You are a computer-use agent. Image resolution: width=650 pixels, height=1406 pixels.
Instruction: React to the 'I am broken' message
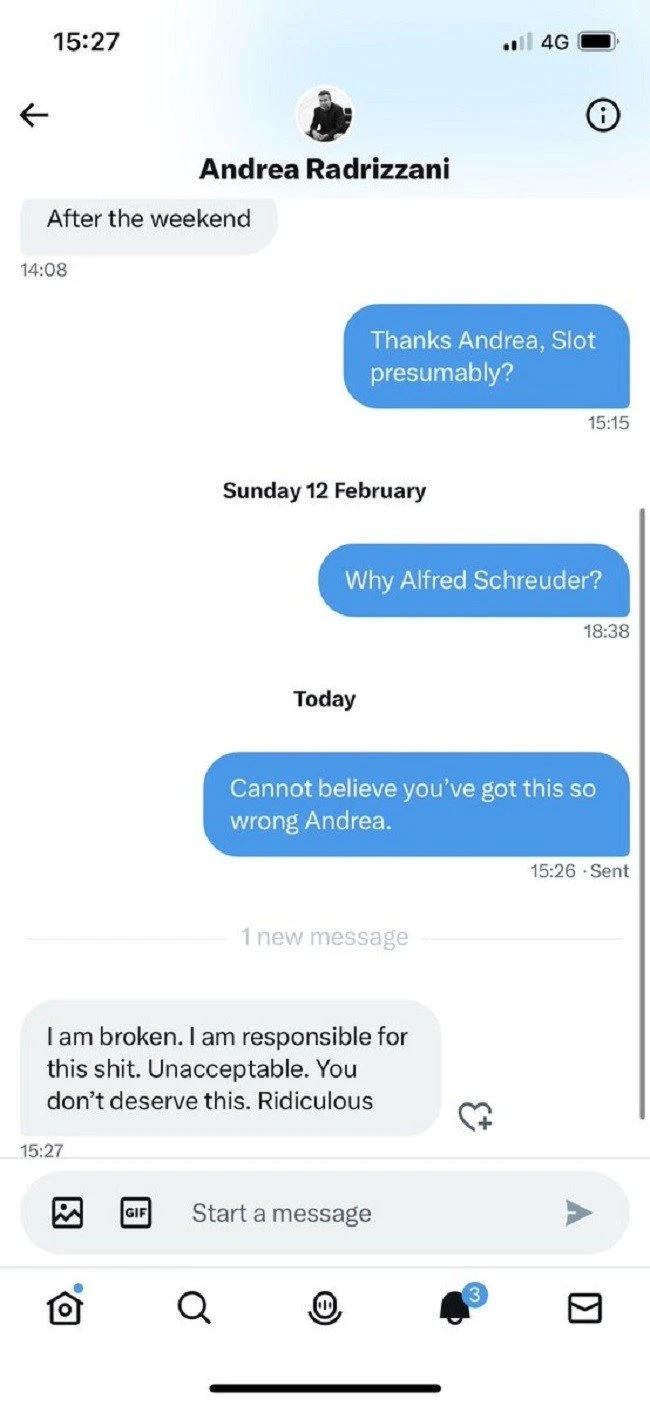(476, 1116)
